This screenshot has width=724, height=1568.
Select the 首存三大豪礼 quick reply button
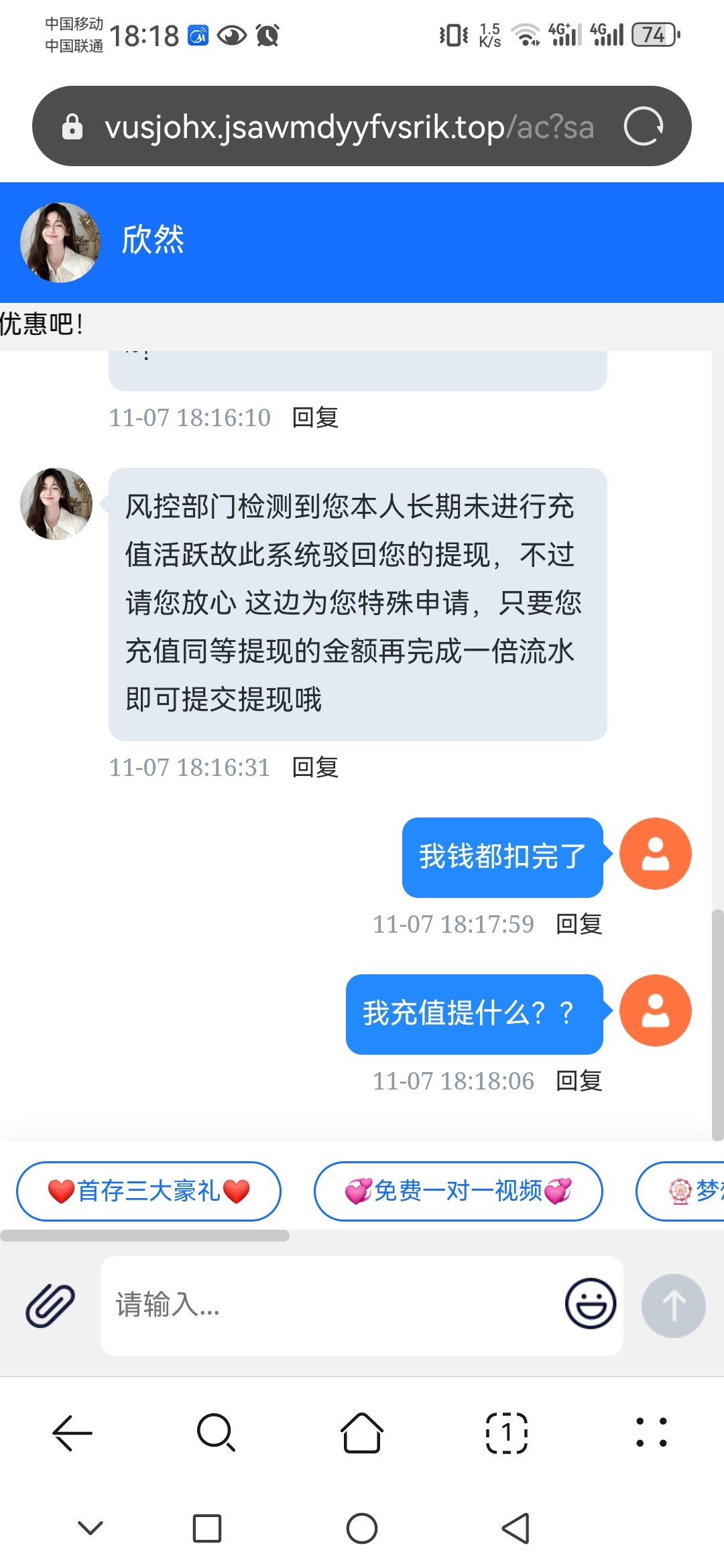point(148,1191)
